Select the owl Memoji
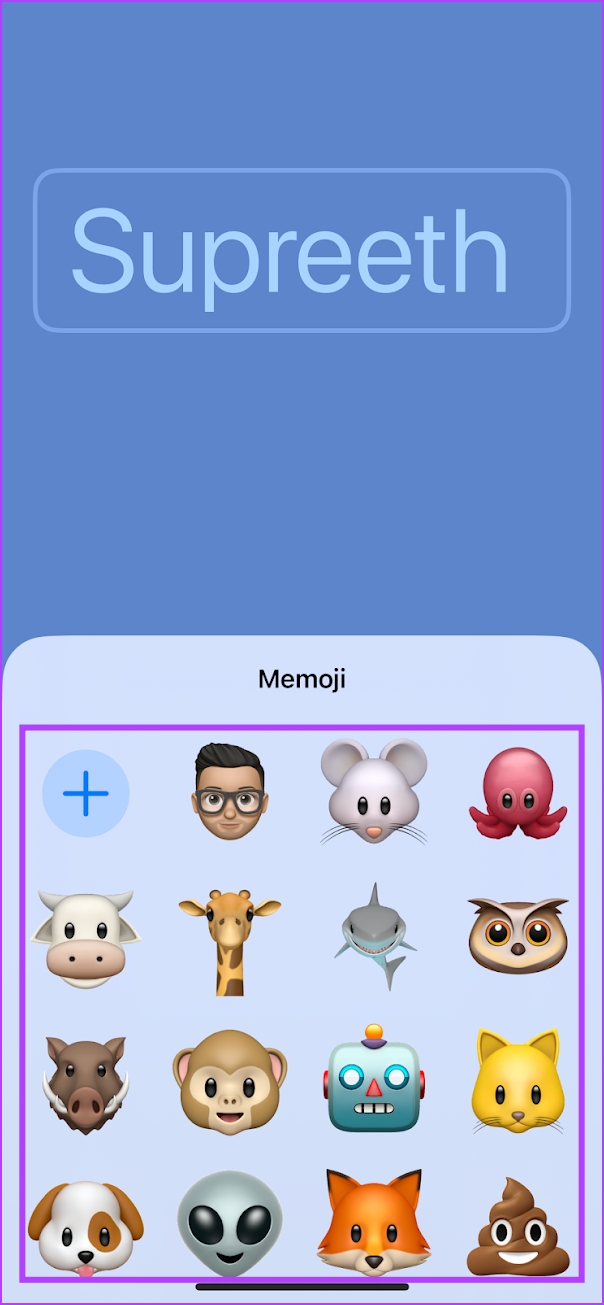Viewport: 604px width, 1305px height. (518, 936)
